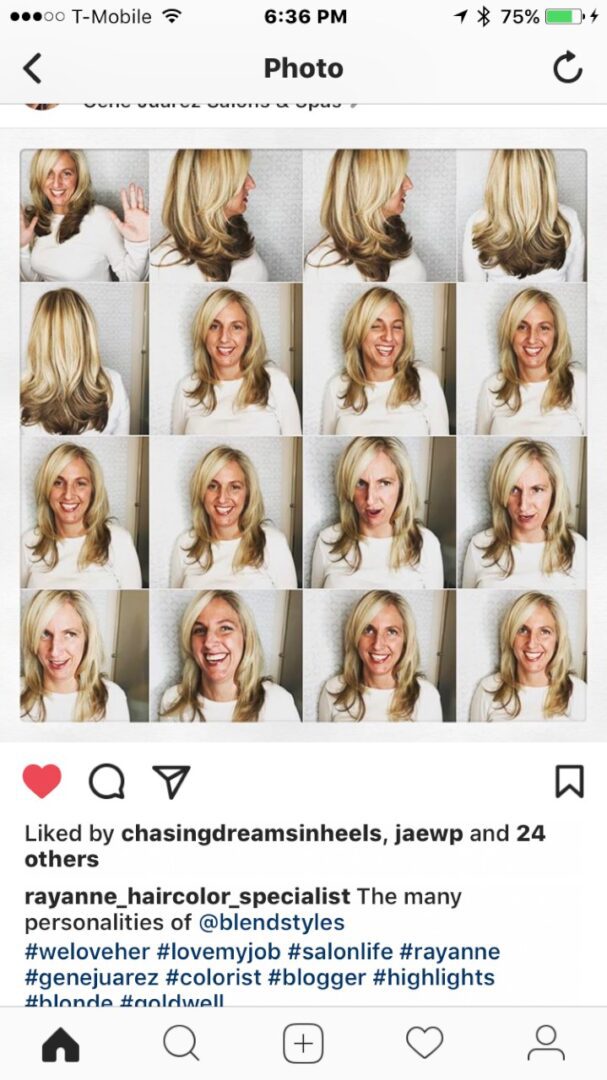
Task: Switch to the Search tab
Action: 181,1044
